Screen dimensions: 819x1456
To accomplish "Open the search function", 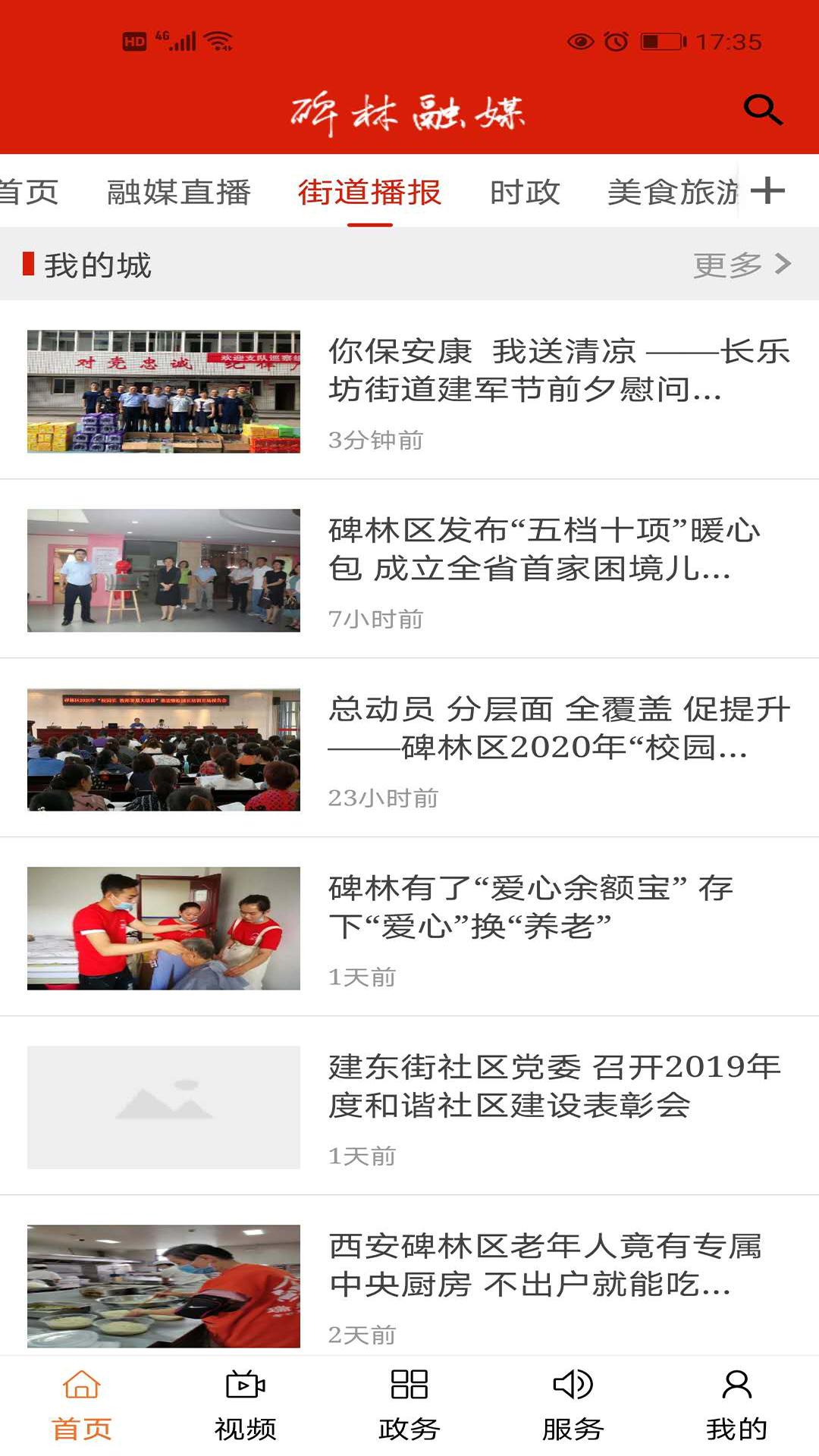I will [x=763, y=109].
